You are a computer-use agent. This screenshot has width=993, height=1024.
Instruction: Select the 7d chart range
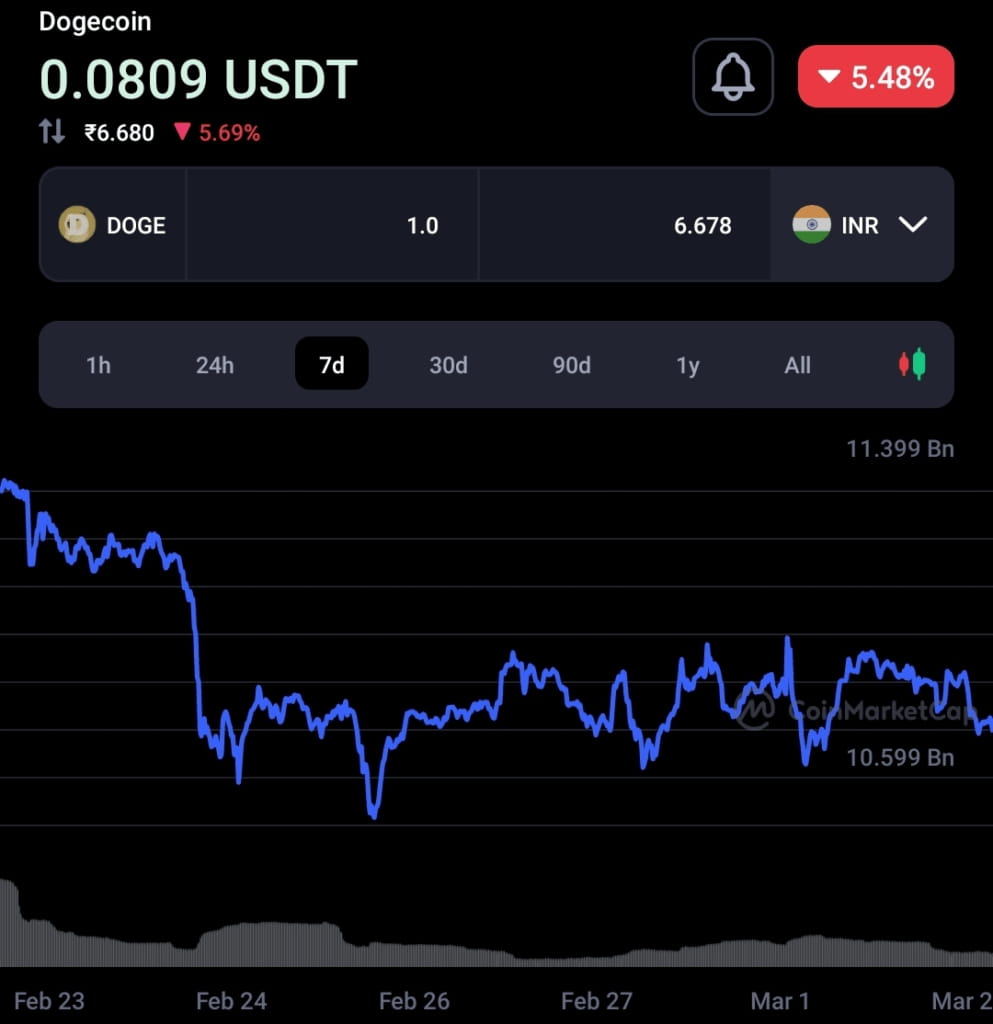click(331, 365)
